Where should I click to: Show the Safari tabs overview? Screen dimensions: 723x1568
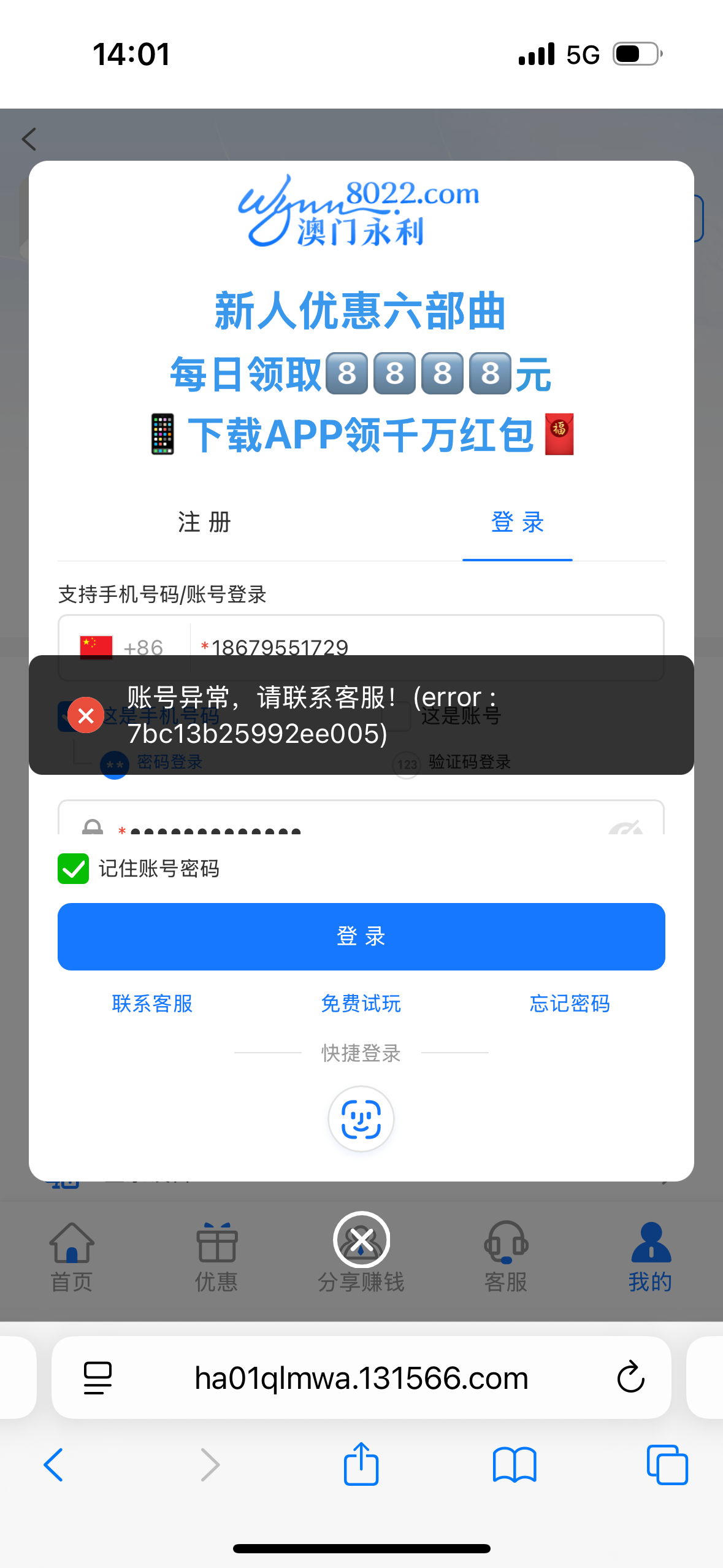(667, 1464)
